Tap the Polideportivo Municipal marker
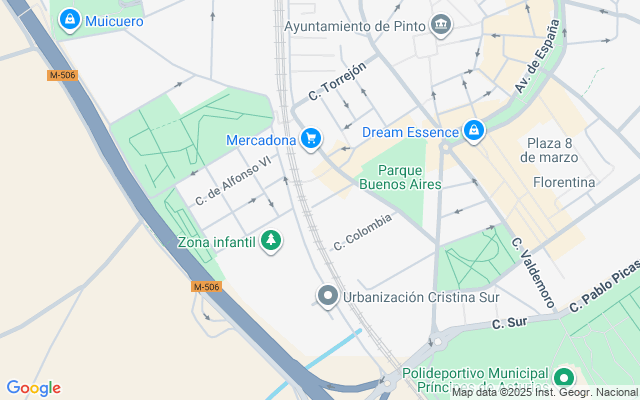The height and width of the screenshot is (400, 640). tap(564, 379)
